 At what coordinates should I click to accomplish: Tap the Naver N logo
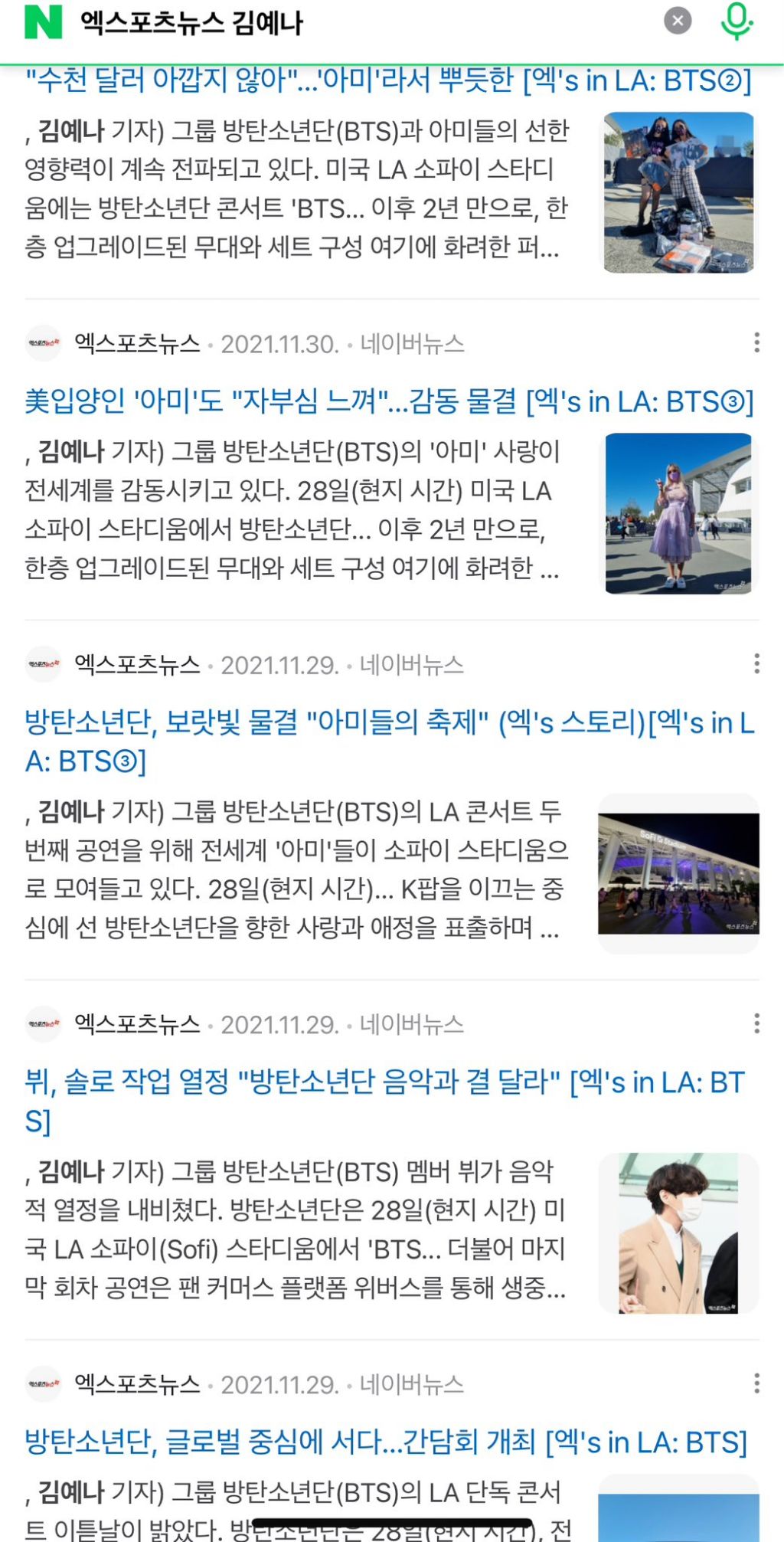[43, 22]
